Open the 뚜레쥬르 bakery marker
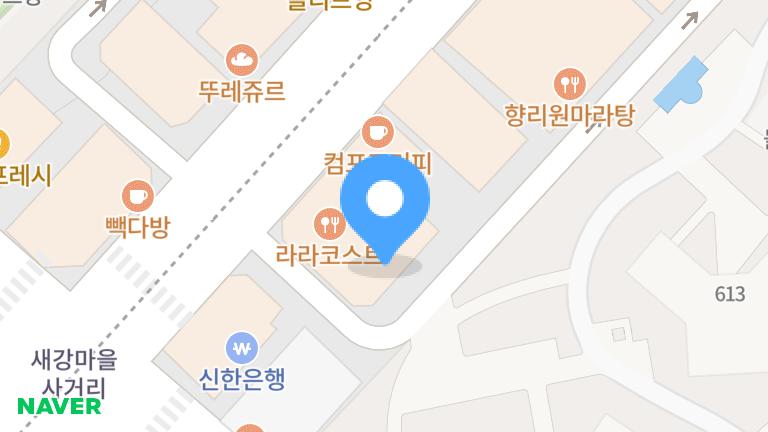Screen dimensions: 768x432 coord(241,62)
